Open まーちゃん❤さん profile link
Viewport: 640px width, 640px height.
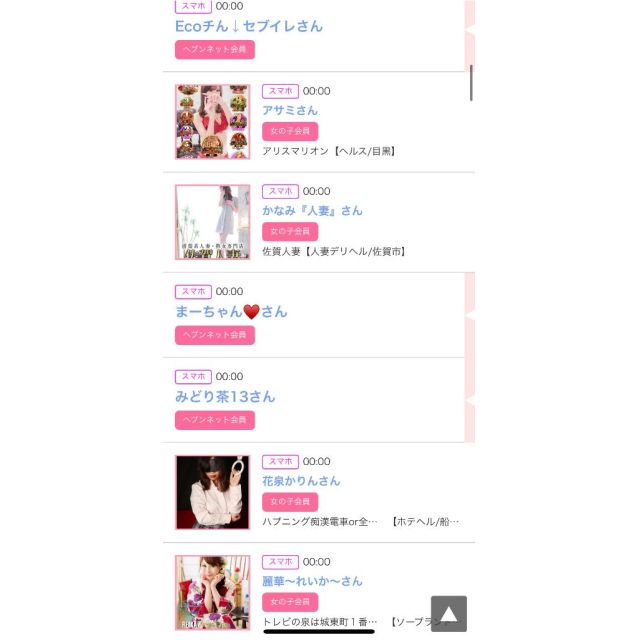[x=231, y=311]
